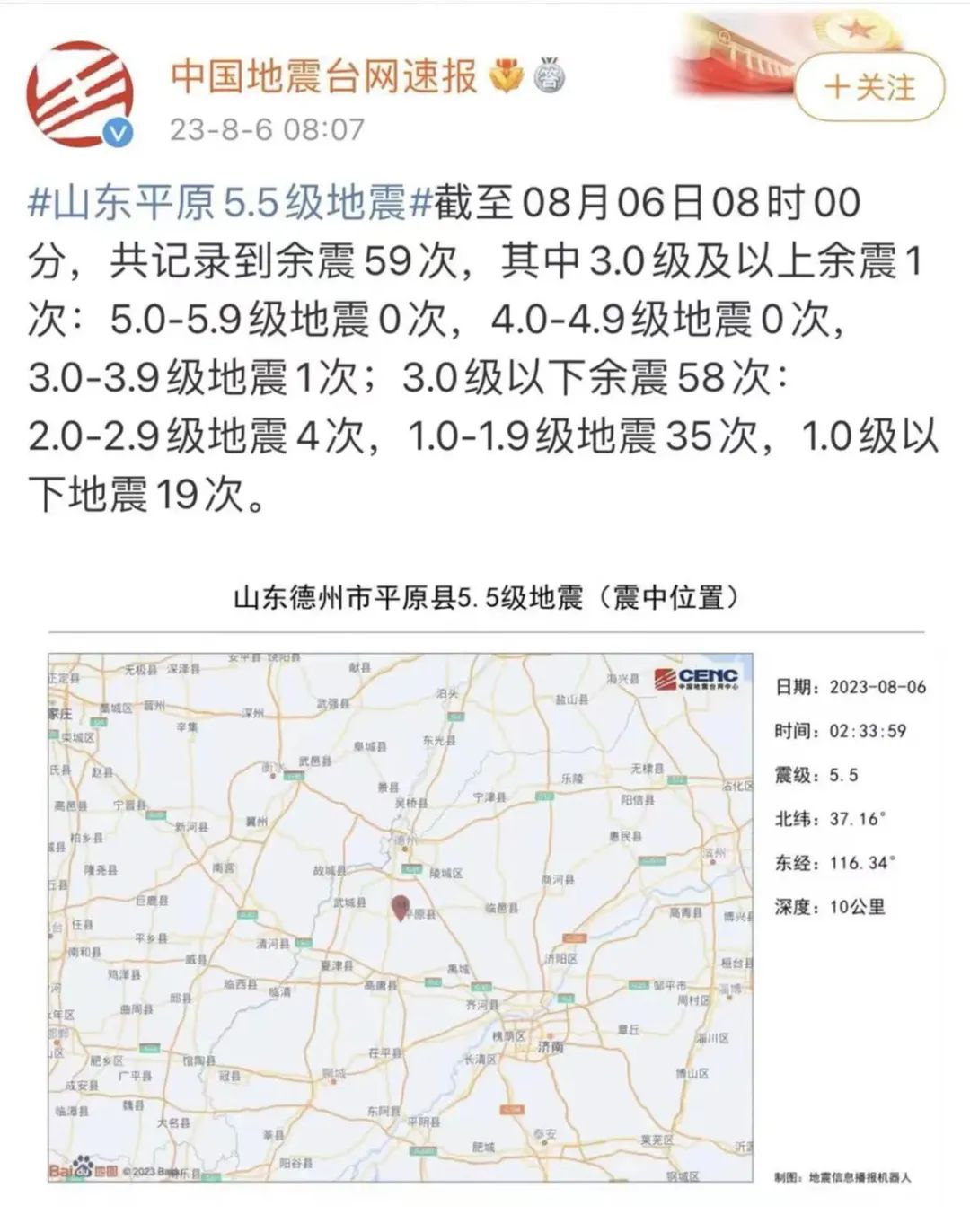
Task: Tap the 中国地震台网速报 account name
Action: (323, 75)
